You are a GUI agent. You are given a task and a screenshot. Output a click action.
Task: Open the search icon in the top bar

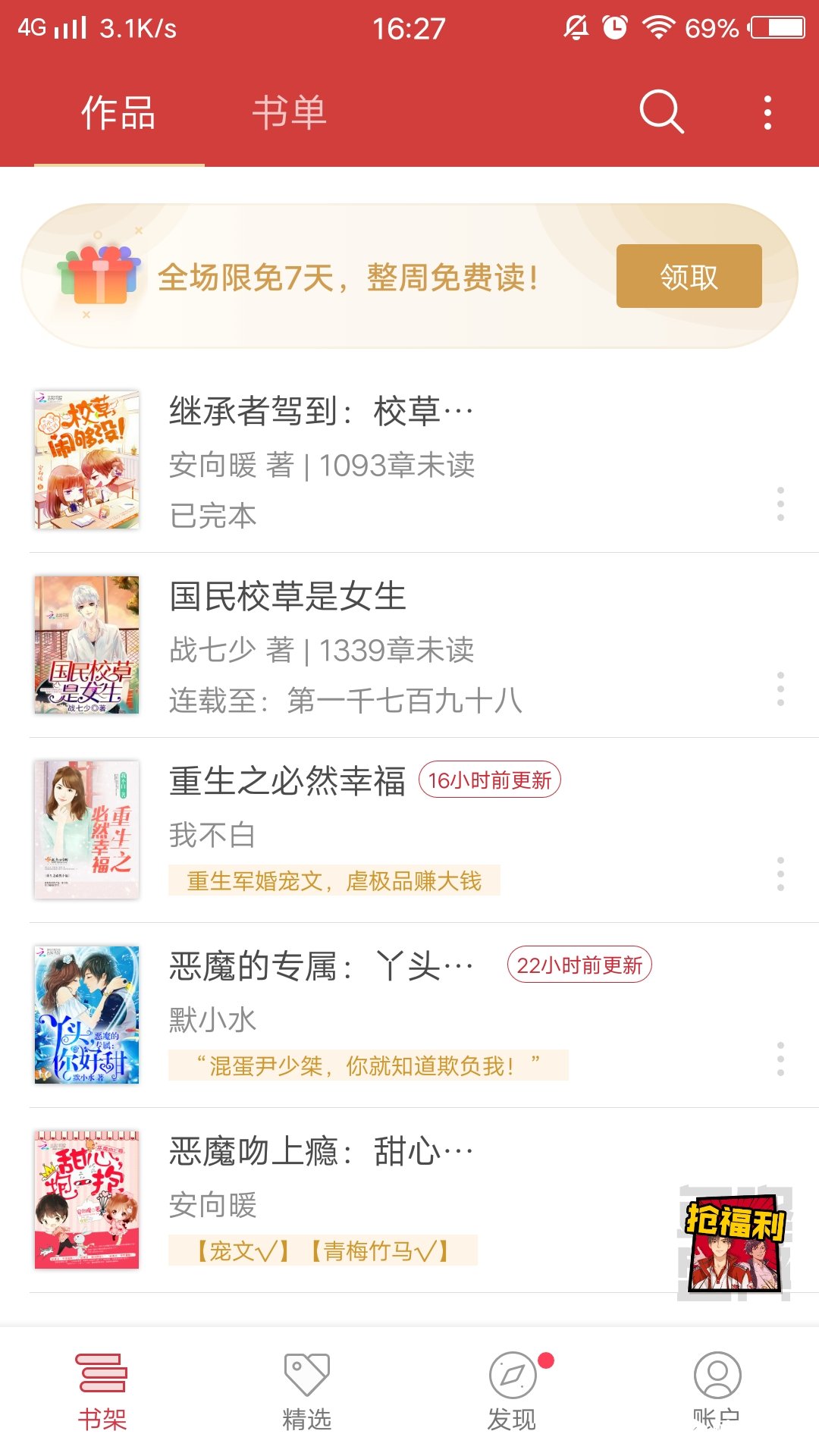(661, 112)
